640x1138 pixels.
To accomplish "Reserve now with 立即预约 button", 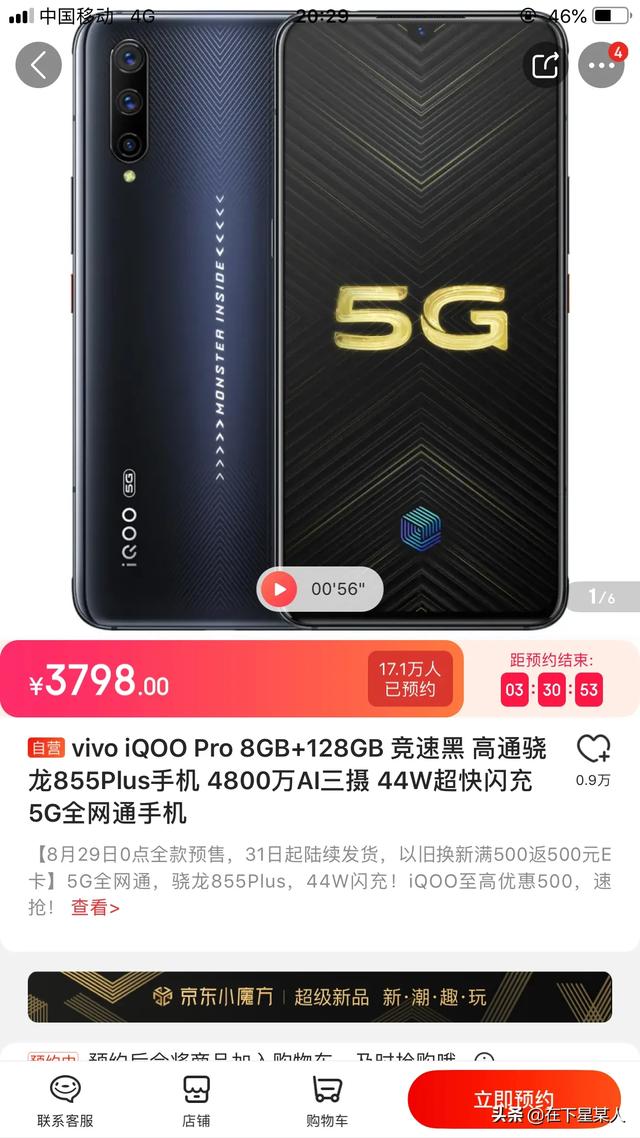I will click(x=514, y=1099).
